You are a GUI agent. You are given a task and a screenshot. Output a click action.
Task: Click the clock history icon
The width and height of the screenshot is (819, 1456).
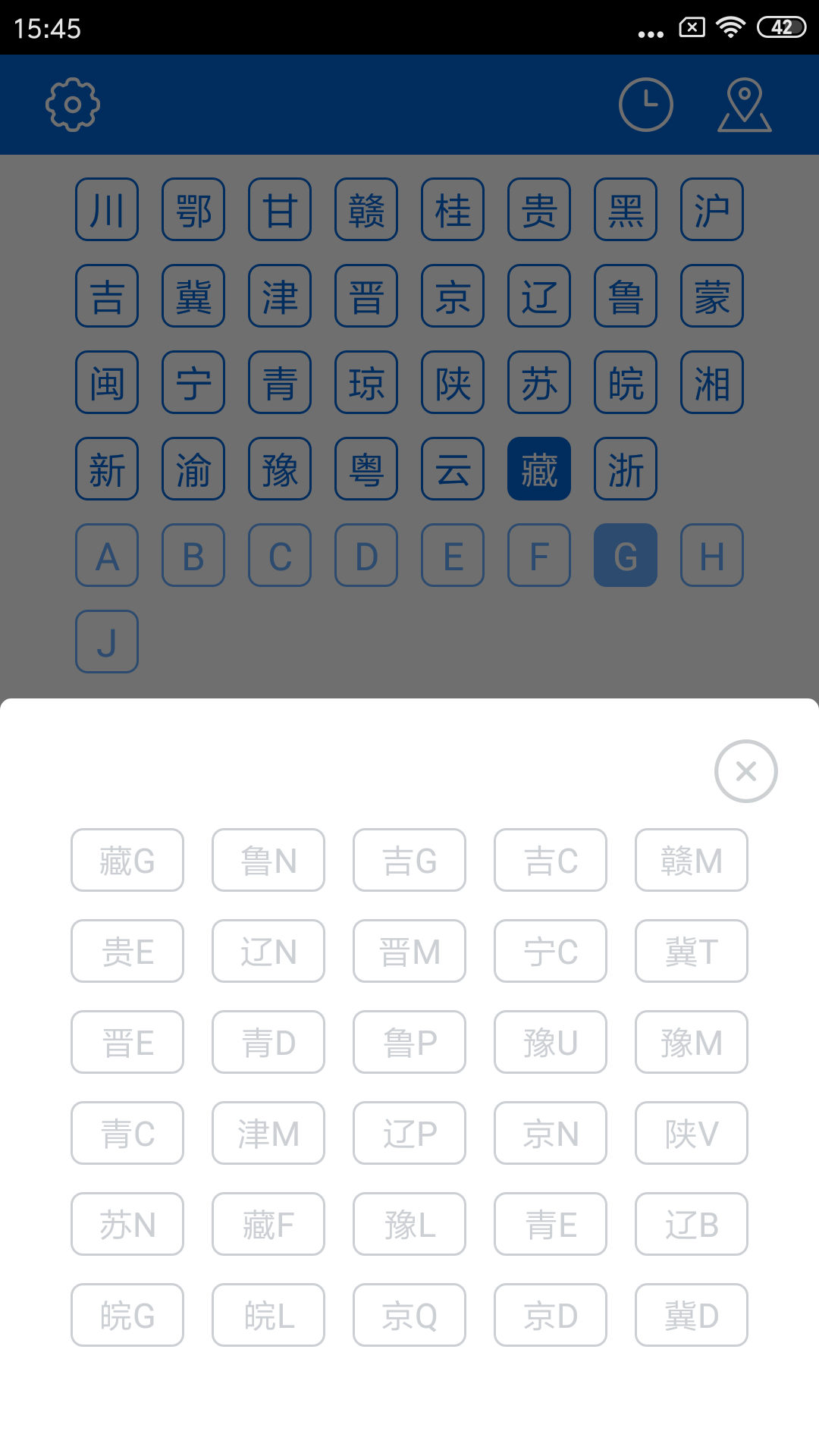645,105
